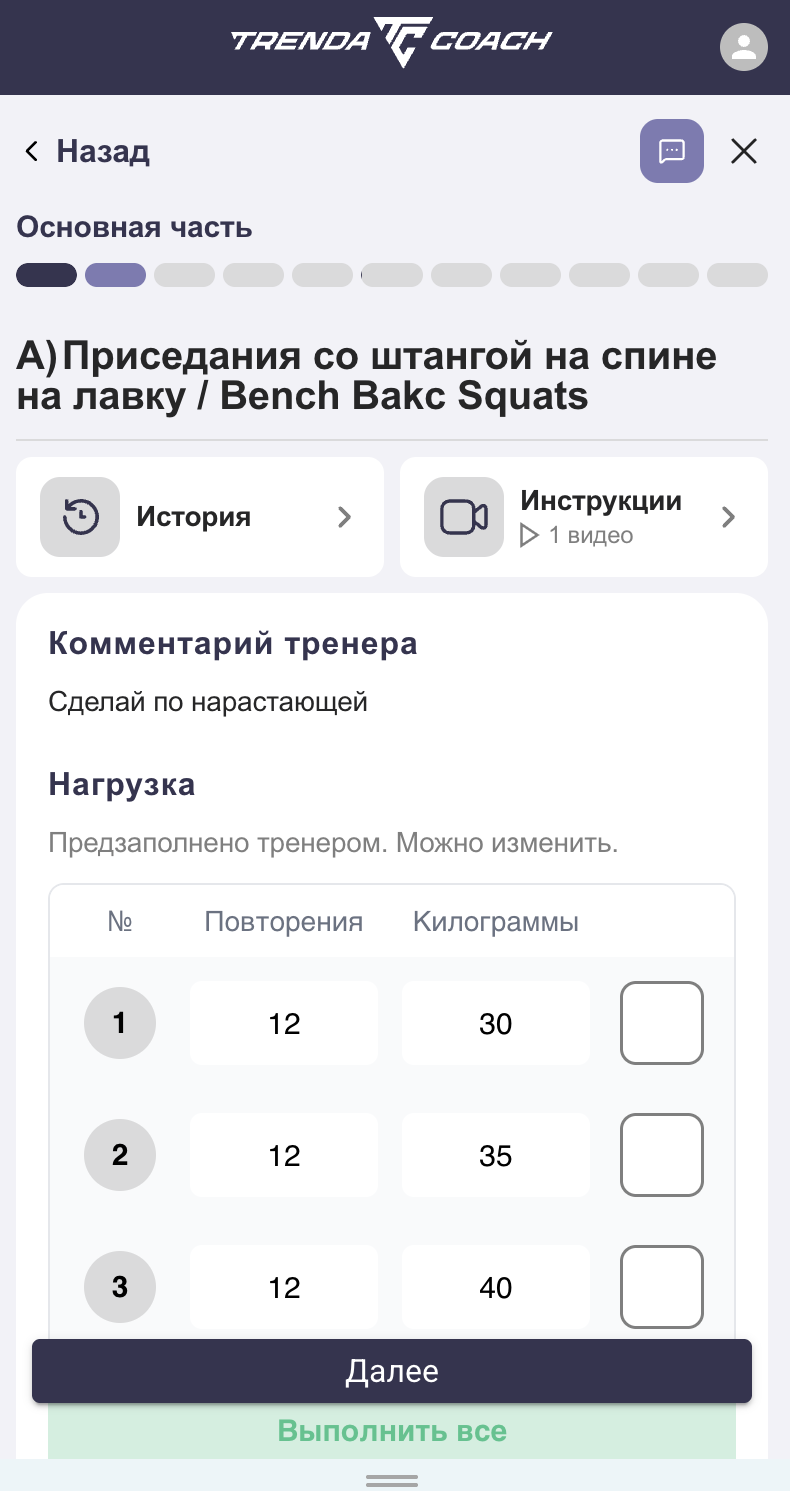Change the 35 kilograms value
The image size is (790, 1491).
tap(496, 1155)
